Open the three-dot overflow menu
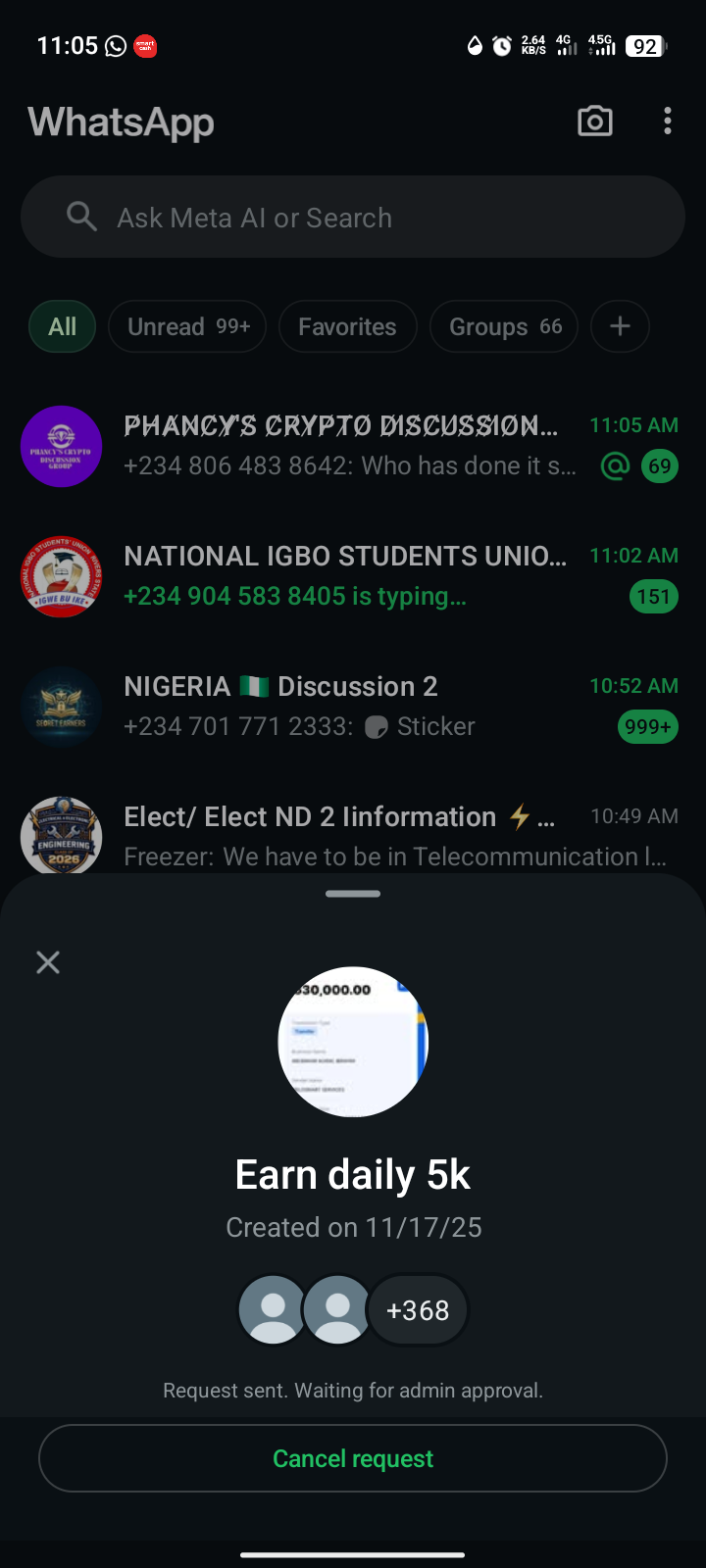This screenshot has width=706, height=1568. pyautogui.click(x=668, y=122)
